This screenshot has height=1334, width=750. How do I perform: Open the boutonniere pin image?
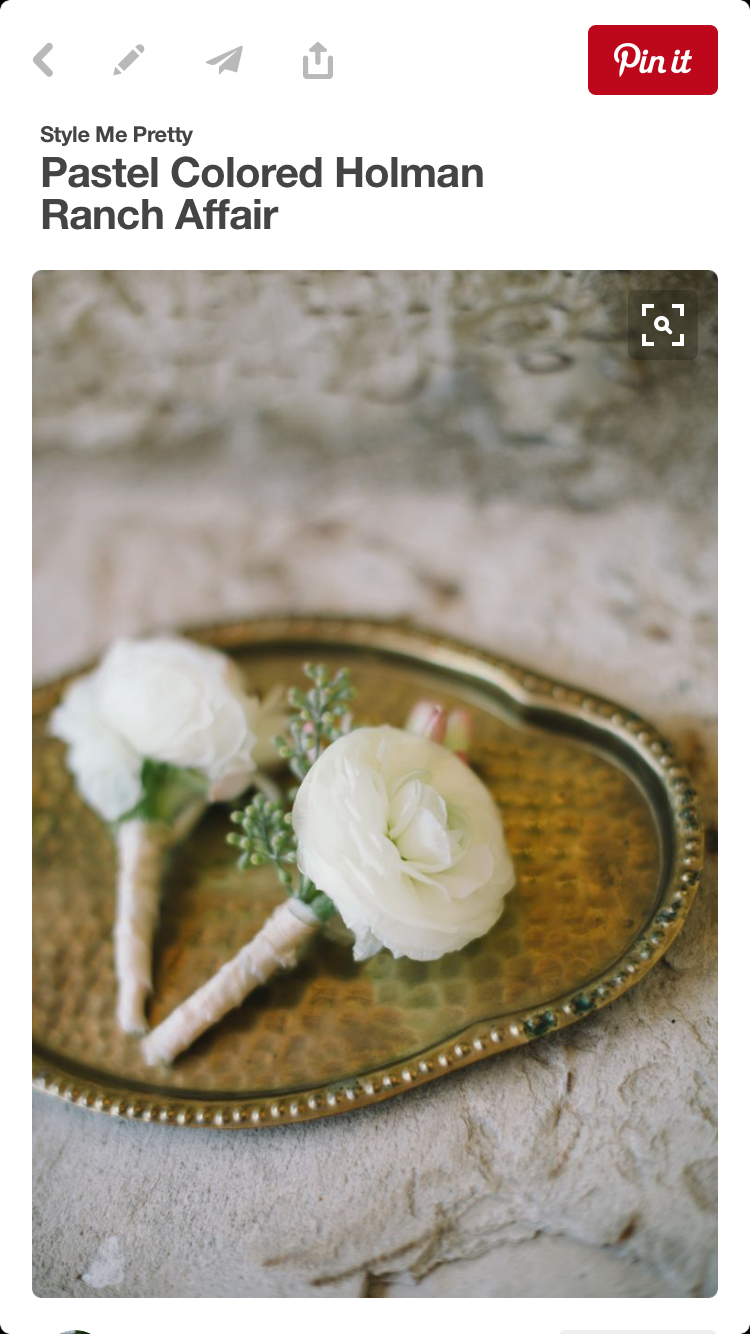(374, 800)
